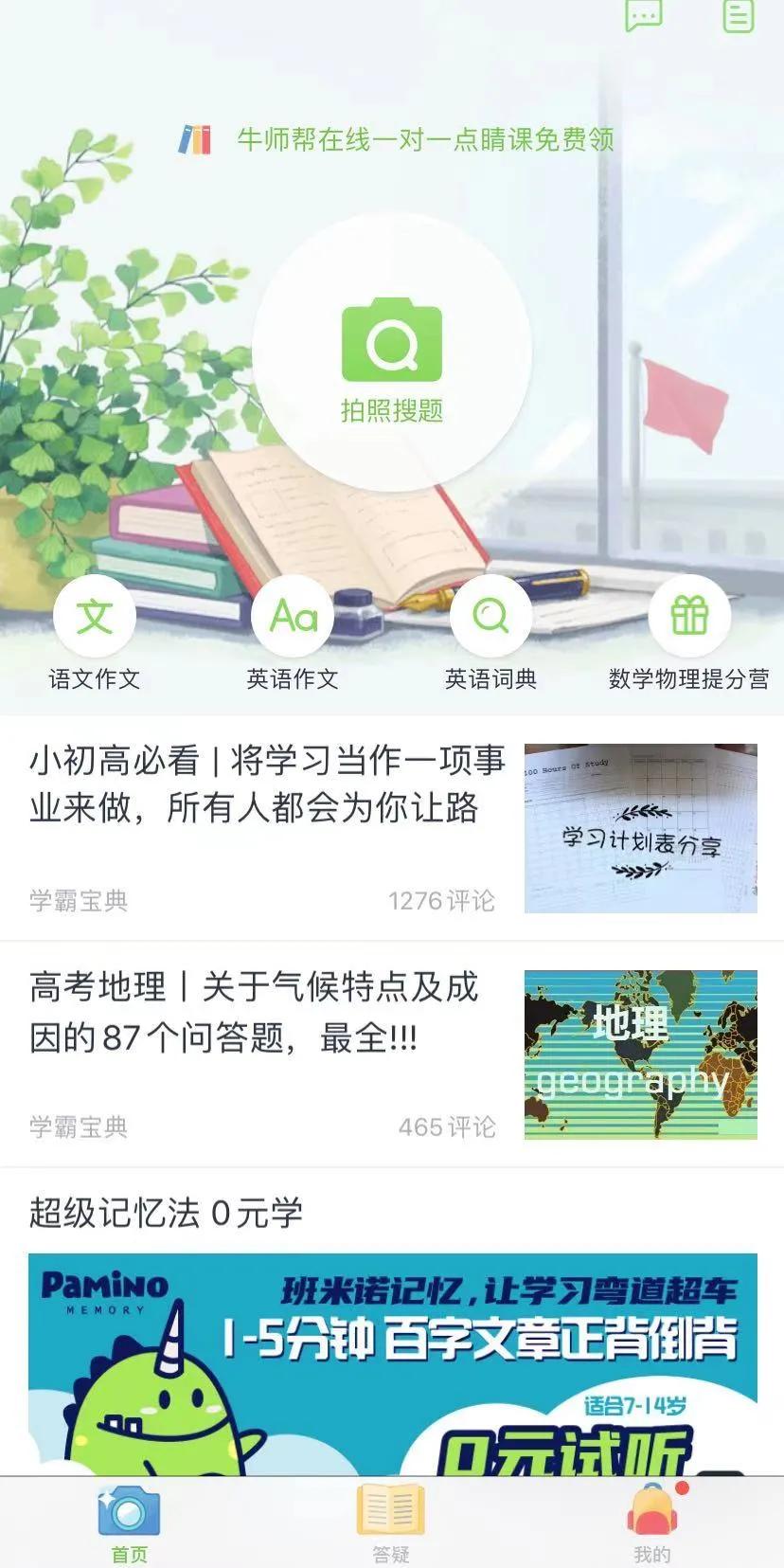
Task: Select the 英语作文 Aa icon
Action: (293, 615)
